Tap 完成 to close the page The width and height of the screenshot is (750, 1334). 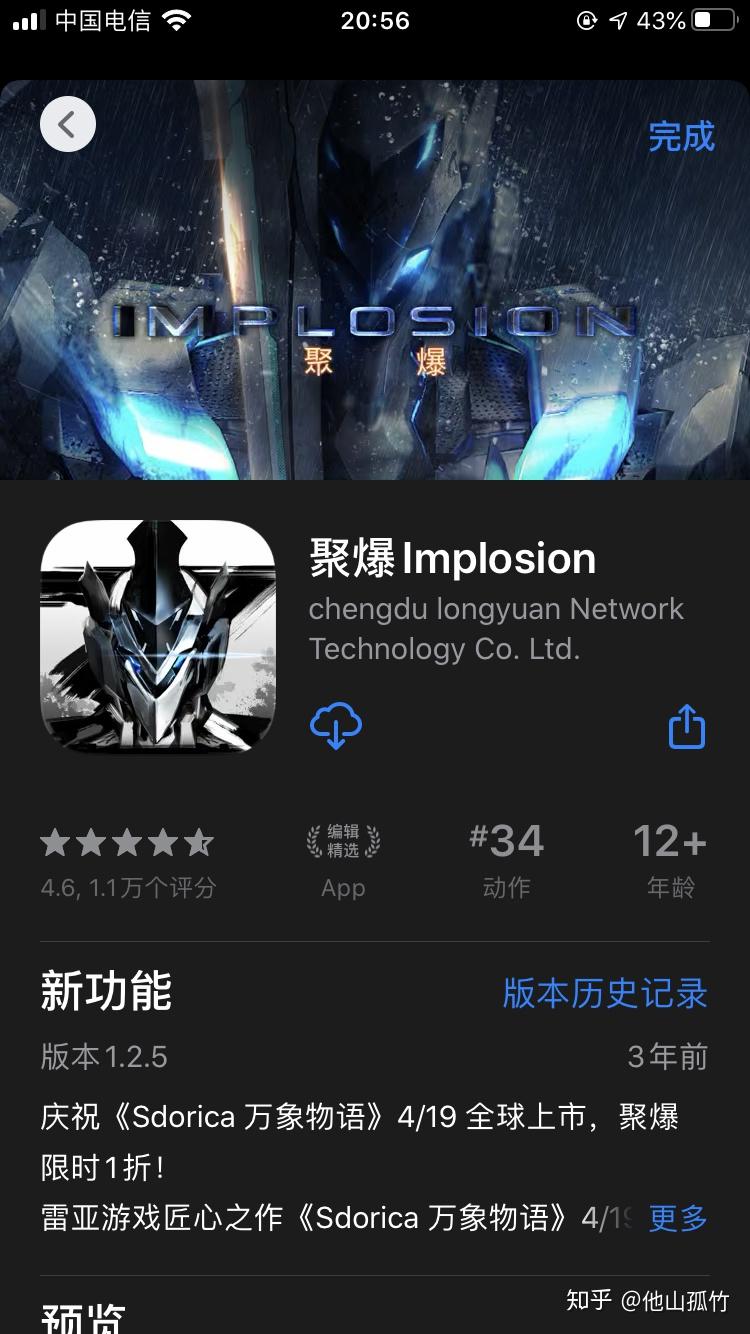pos(681,136)
